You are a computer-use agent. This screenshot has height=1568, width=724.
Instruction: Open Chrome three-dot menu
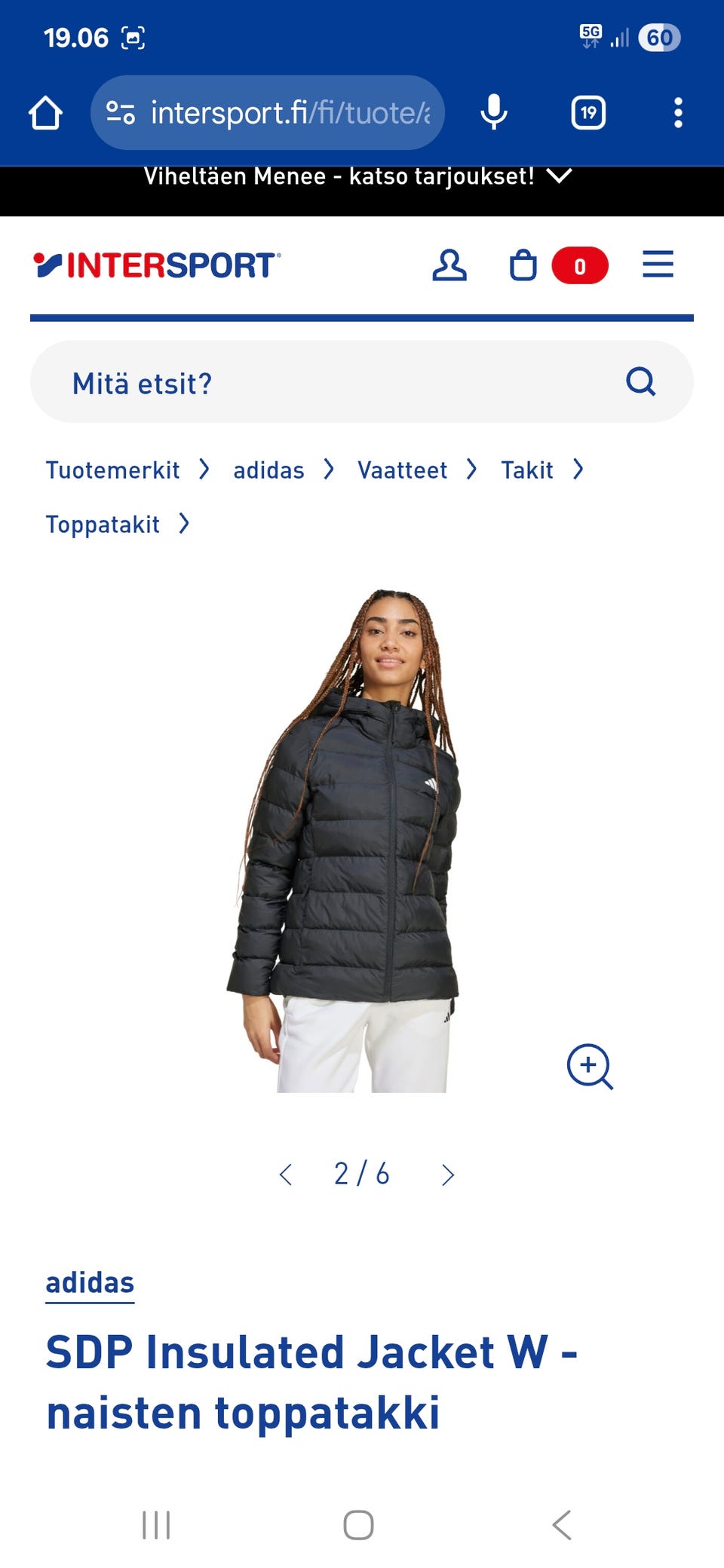(x=680, y=112)
